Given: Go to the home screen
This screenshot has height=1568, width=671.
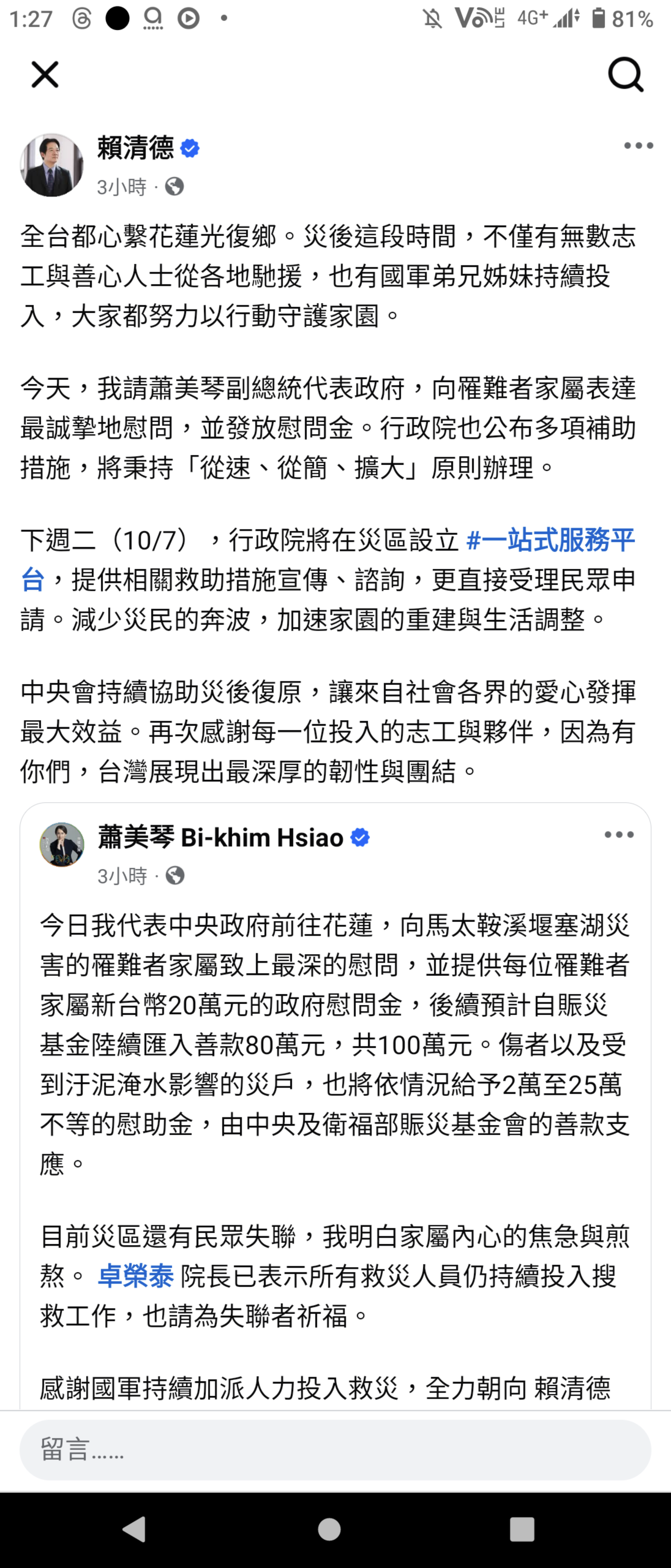Looking at the screenshot, I should 329,1529.
